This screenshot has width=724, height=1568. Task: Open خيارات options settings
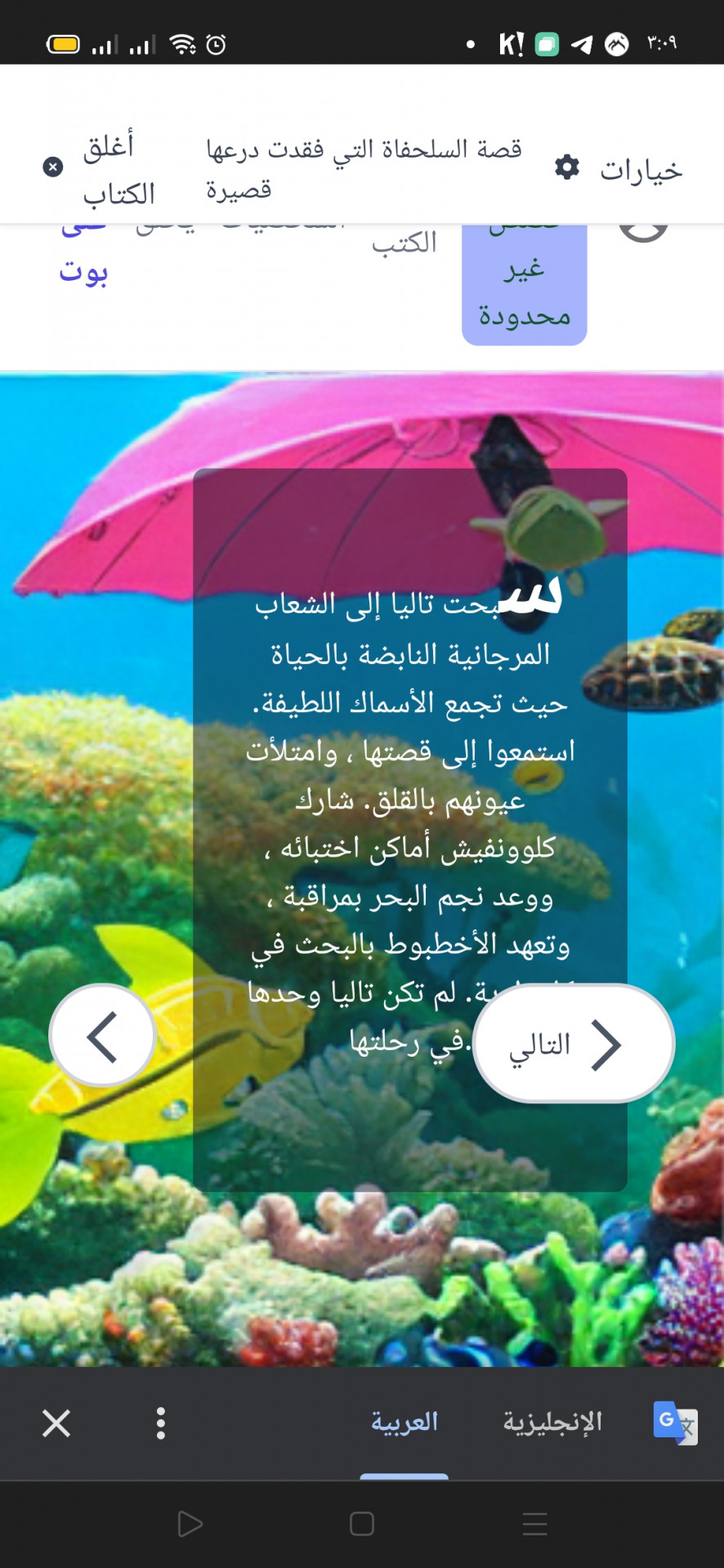coord(619,169)
